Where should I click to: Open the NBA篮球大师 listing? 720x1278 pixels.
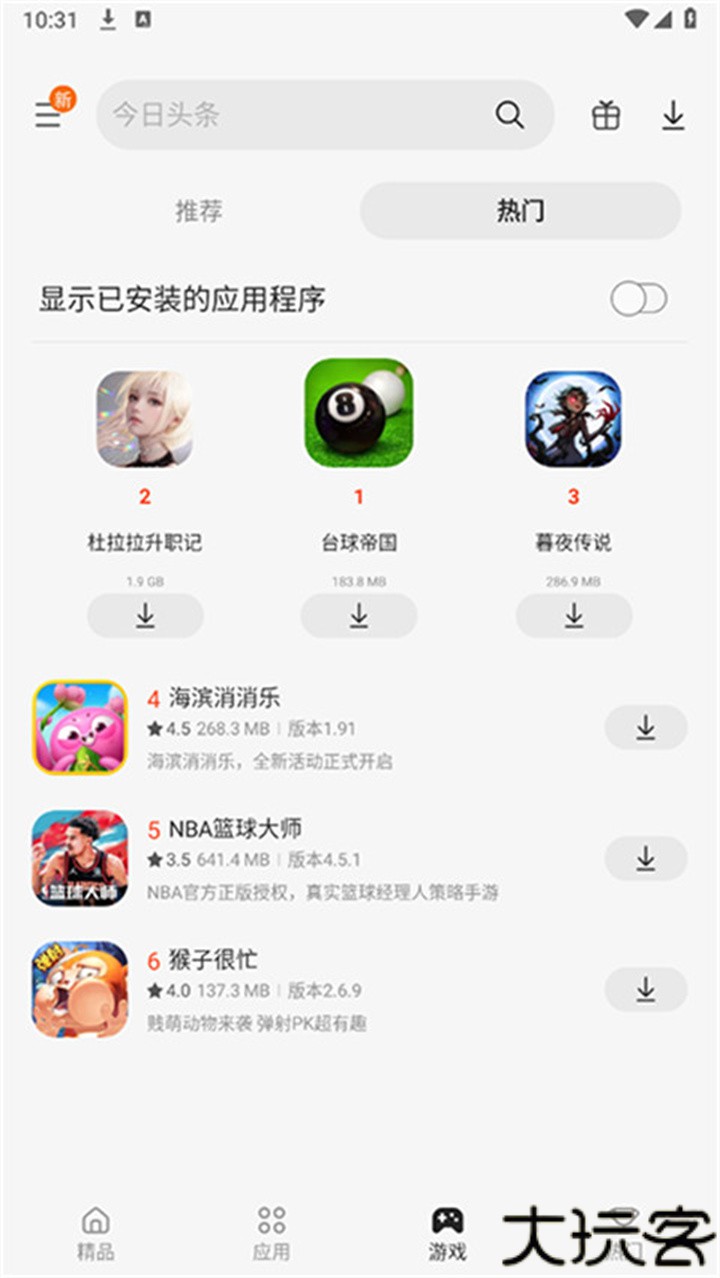click(300, 858)
